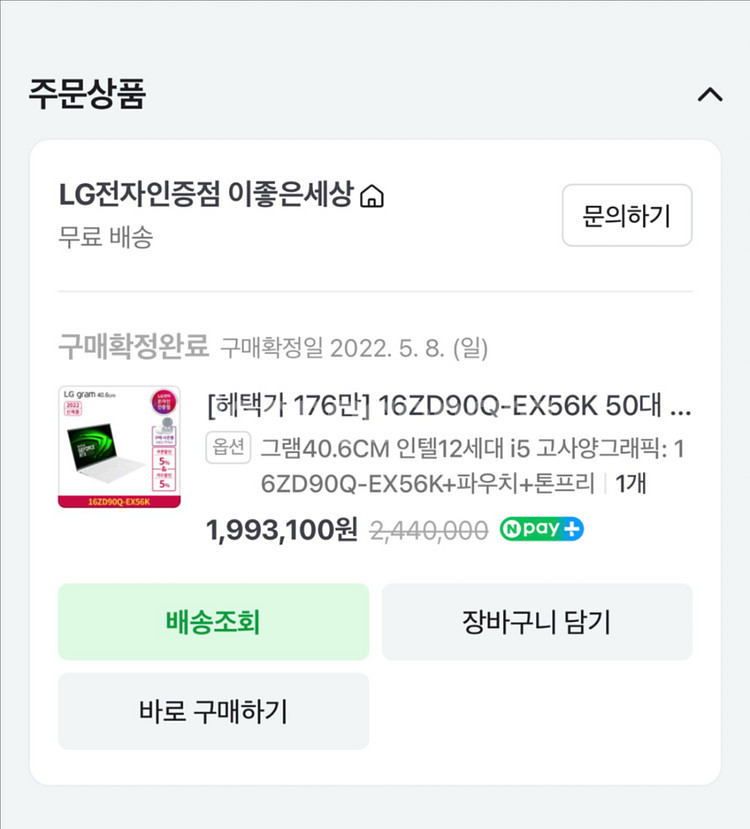
Task: Check delivery with 배송조회
Action: [x=213, y=622]
